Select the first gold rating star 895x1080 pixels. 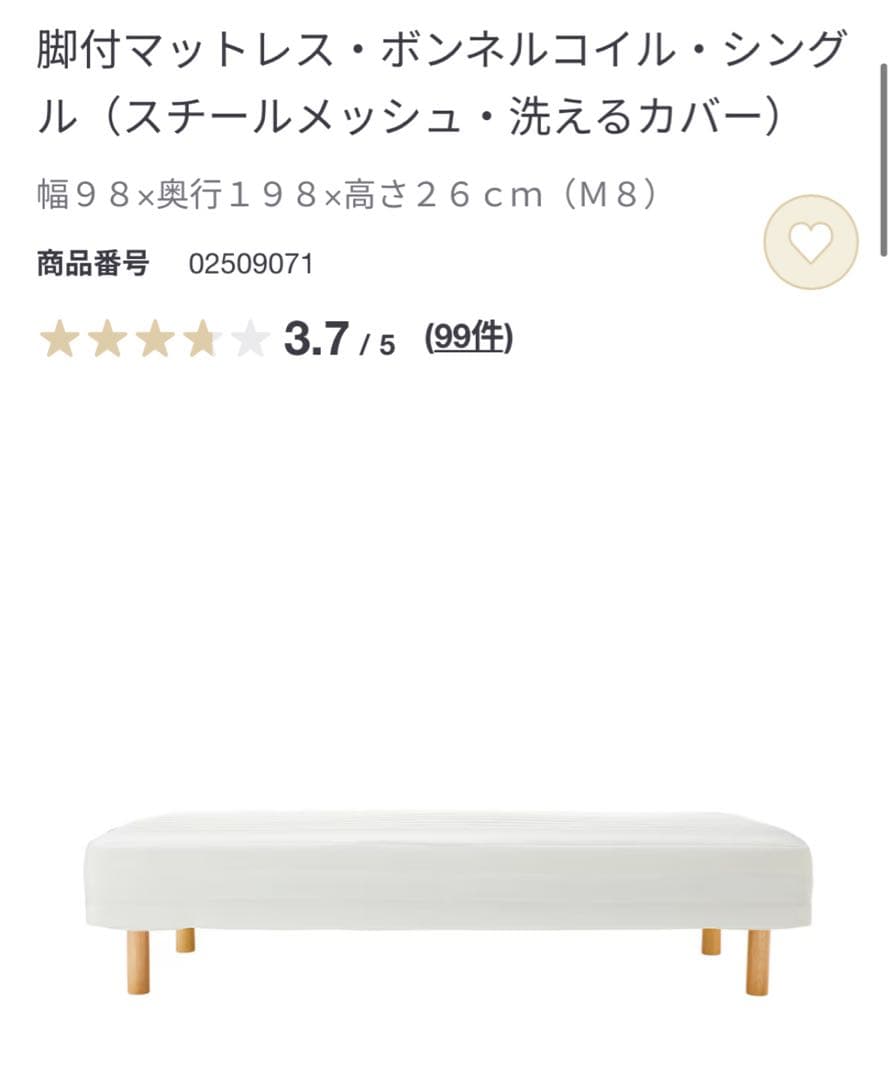pyautogui.click(x=58, y=340)
